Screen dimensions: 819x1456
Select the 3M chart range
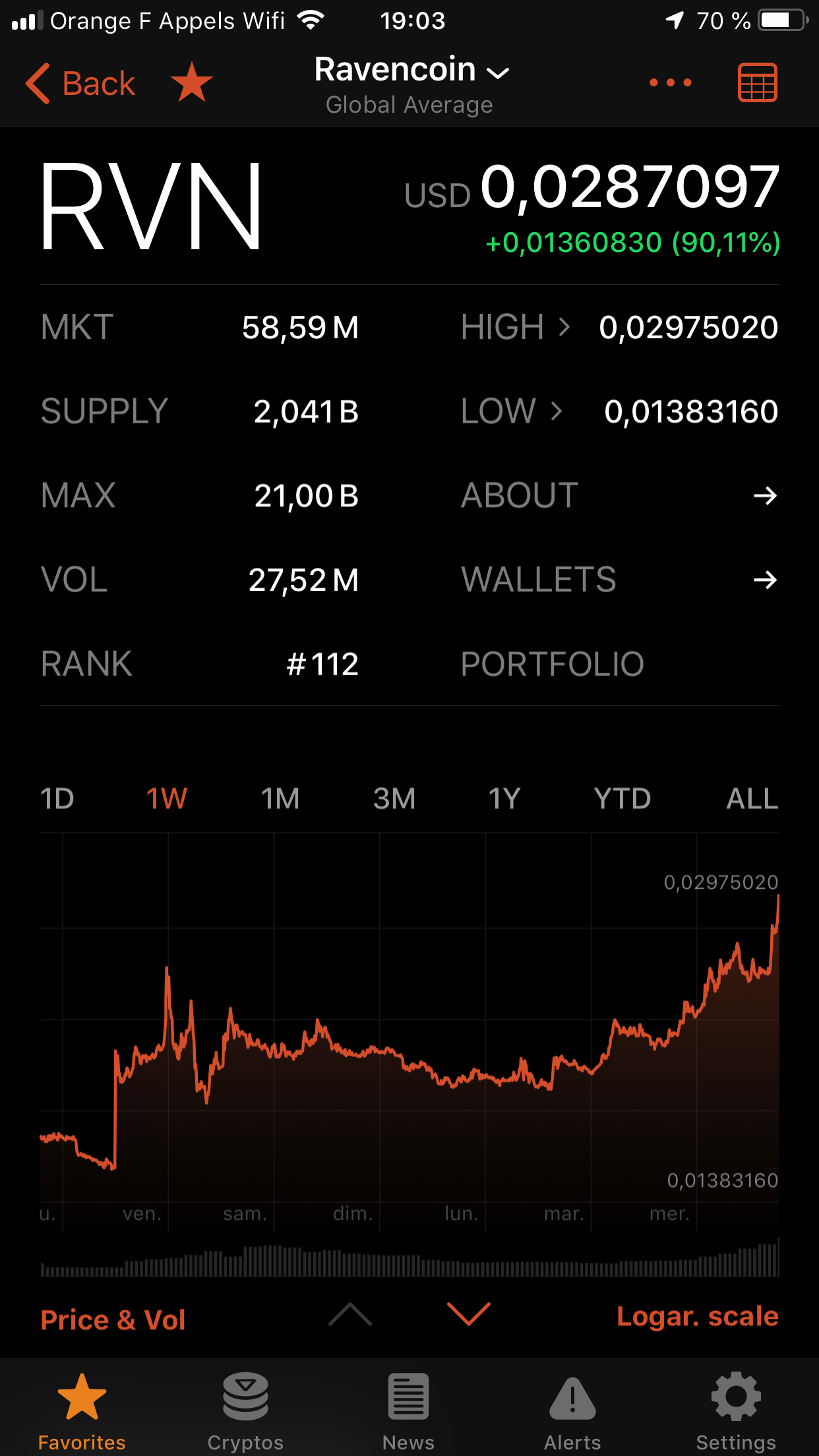[394, 799]
